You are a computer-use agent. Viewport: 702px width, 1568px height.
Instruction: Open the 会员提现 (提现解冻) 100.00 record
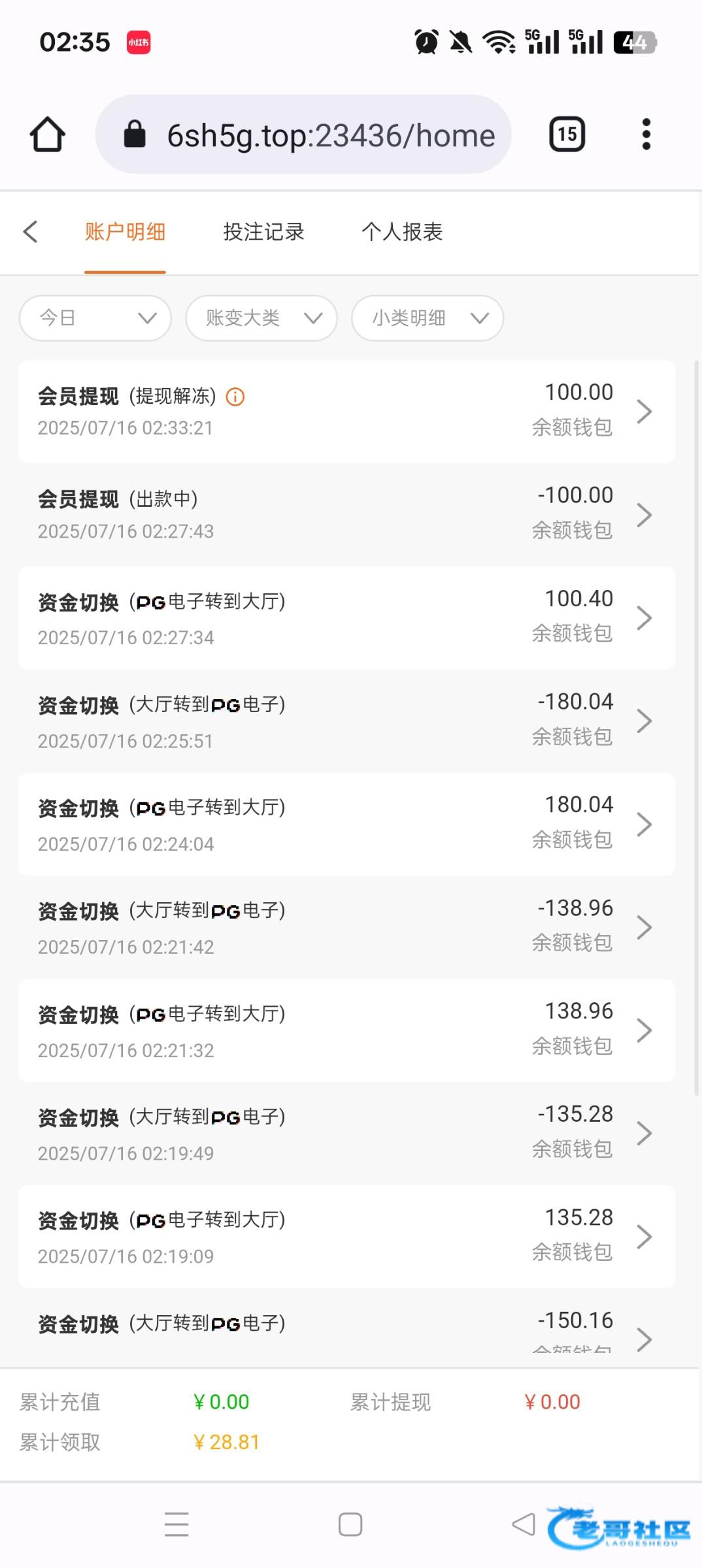click(x=346, y=412)
